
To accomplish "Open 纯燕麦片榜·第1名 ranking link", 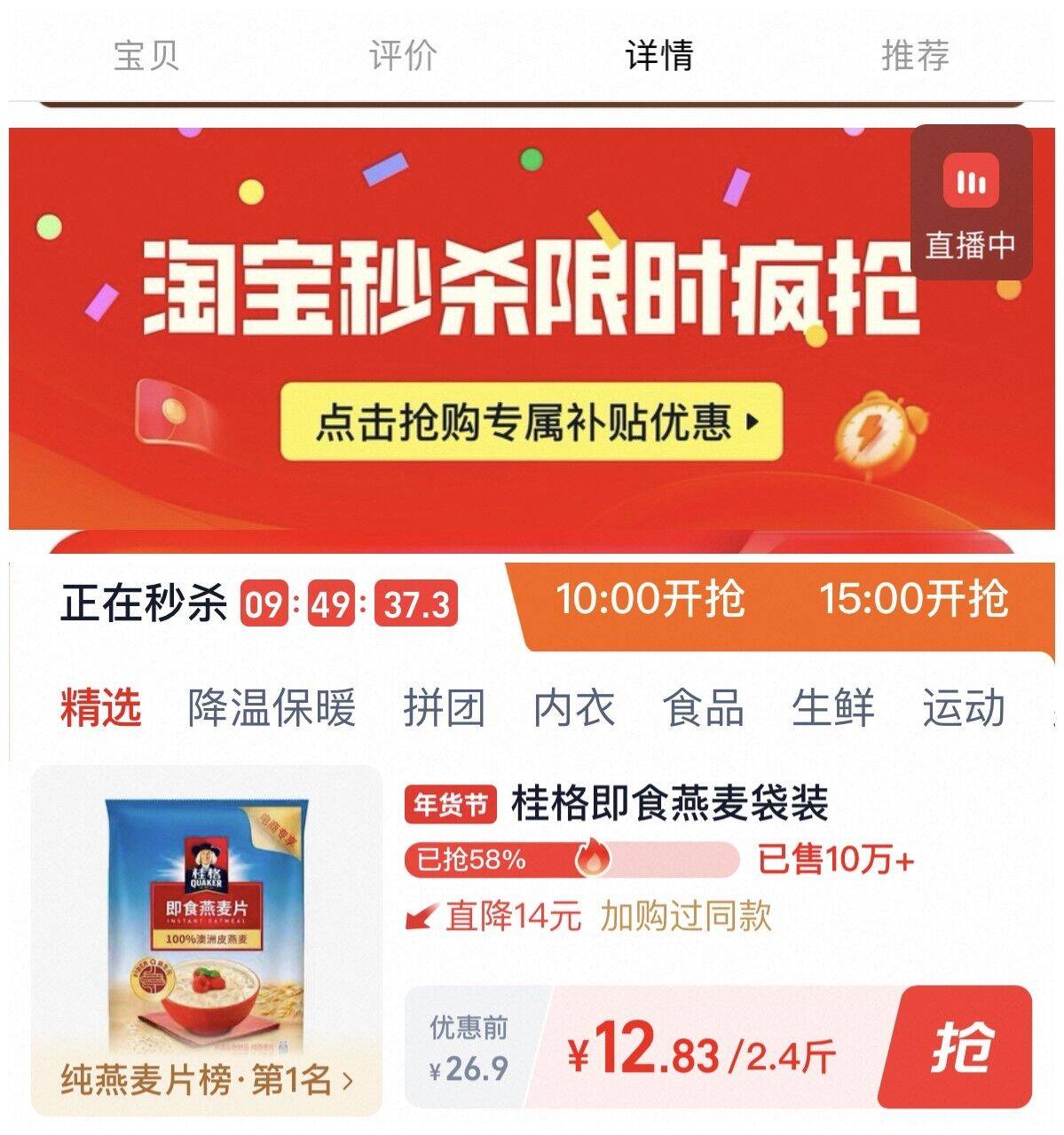I will [207, 1081].
